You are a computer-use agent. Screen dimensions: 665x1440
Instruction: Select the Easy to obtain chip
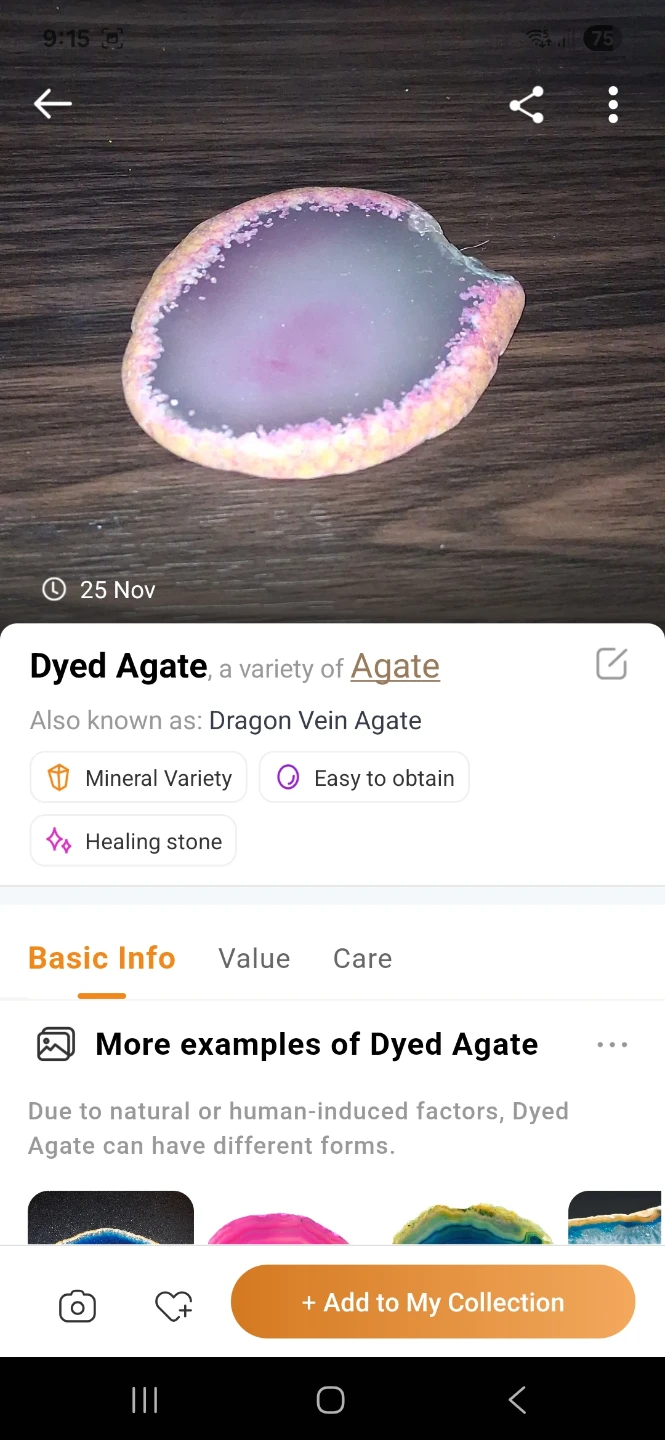pos(364,778)
